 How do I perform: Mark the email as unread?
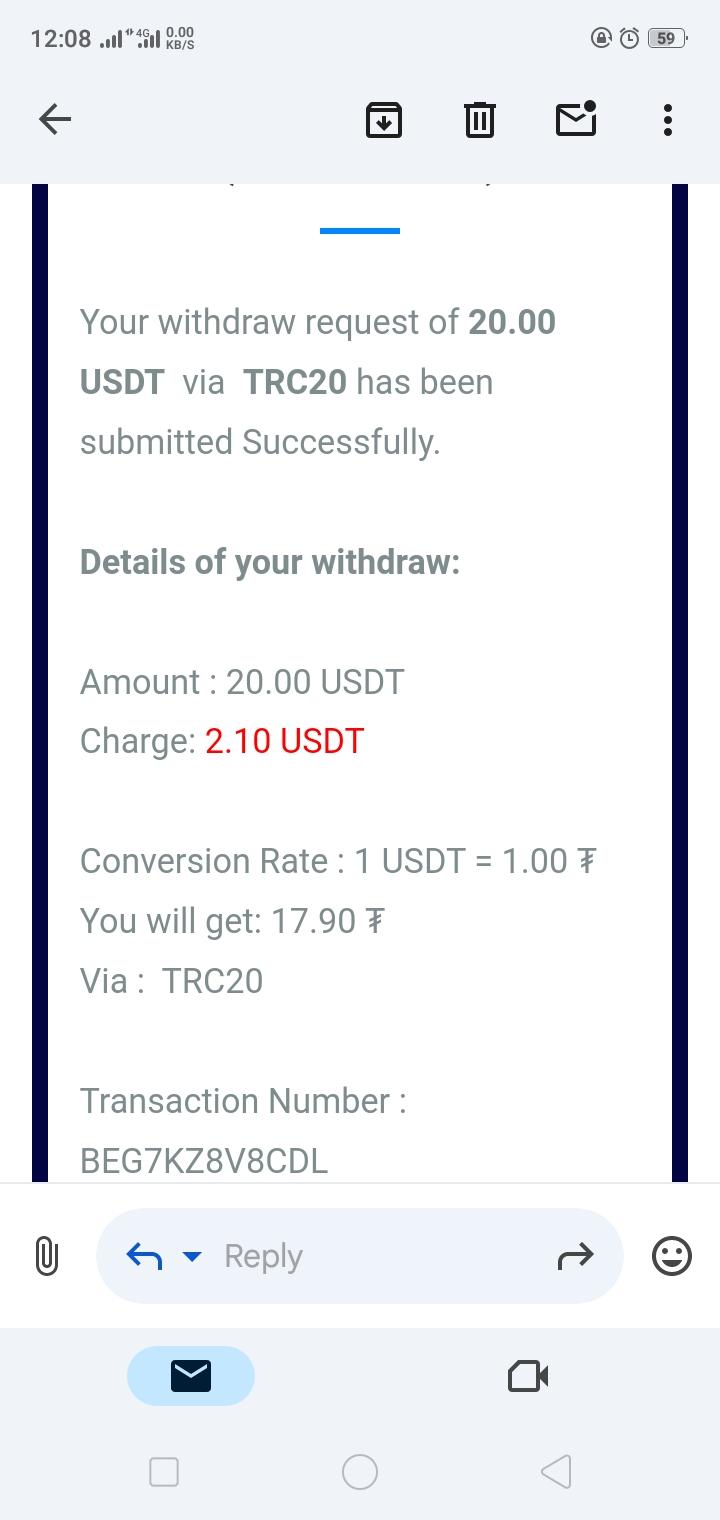click(575, 119)
